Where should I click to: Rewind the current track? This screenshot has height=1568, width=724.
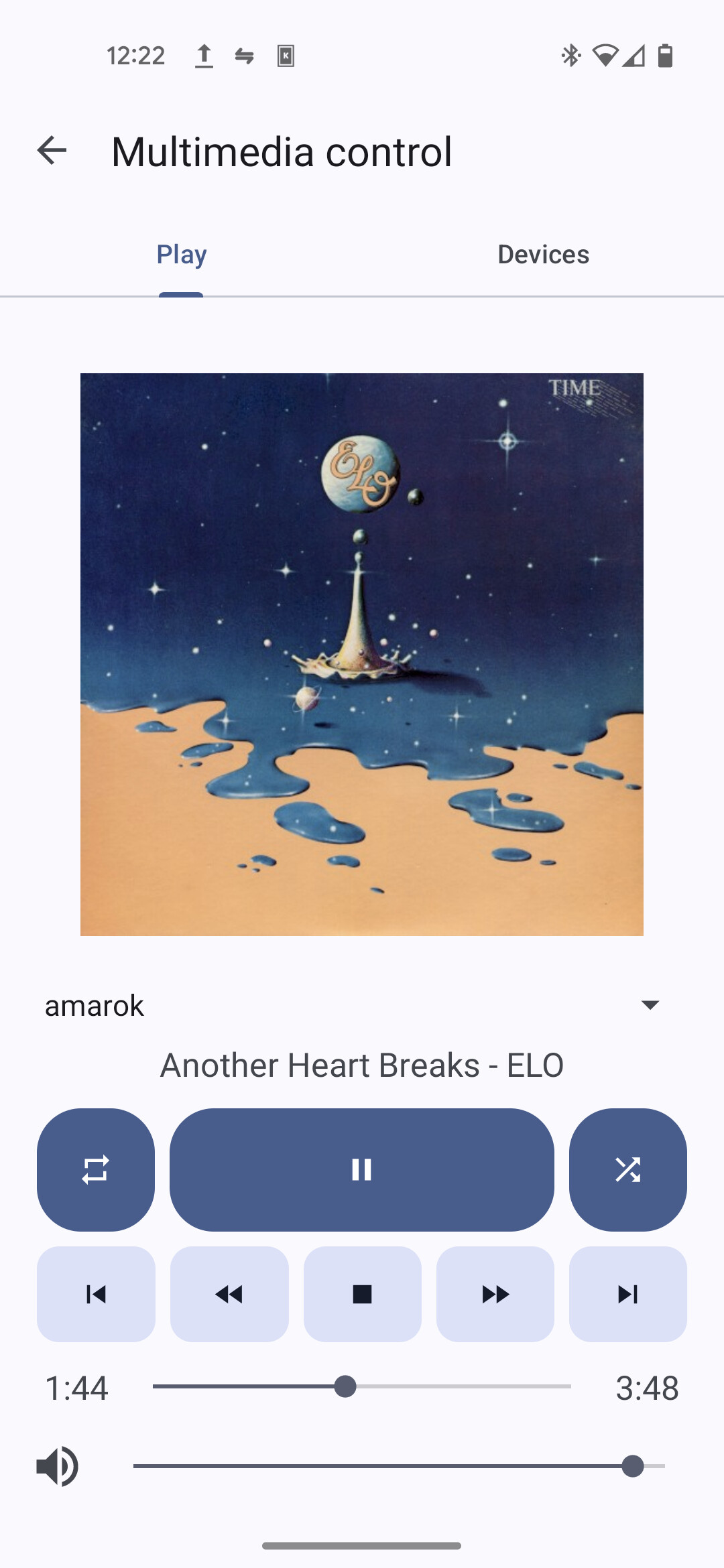[229, 1294]
